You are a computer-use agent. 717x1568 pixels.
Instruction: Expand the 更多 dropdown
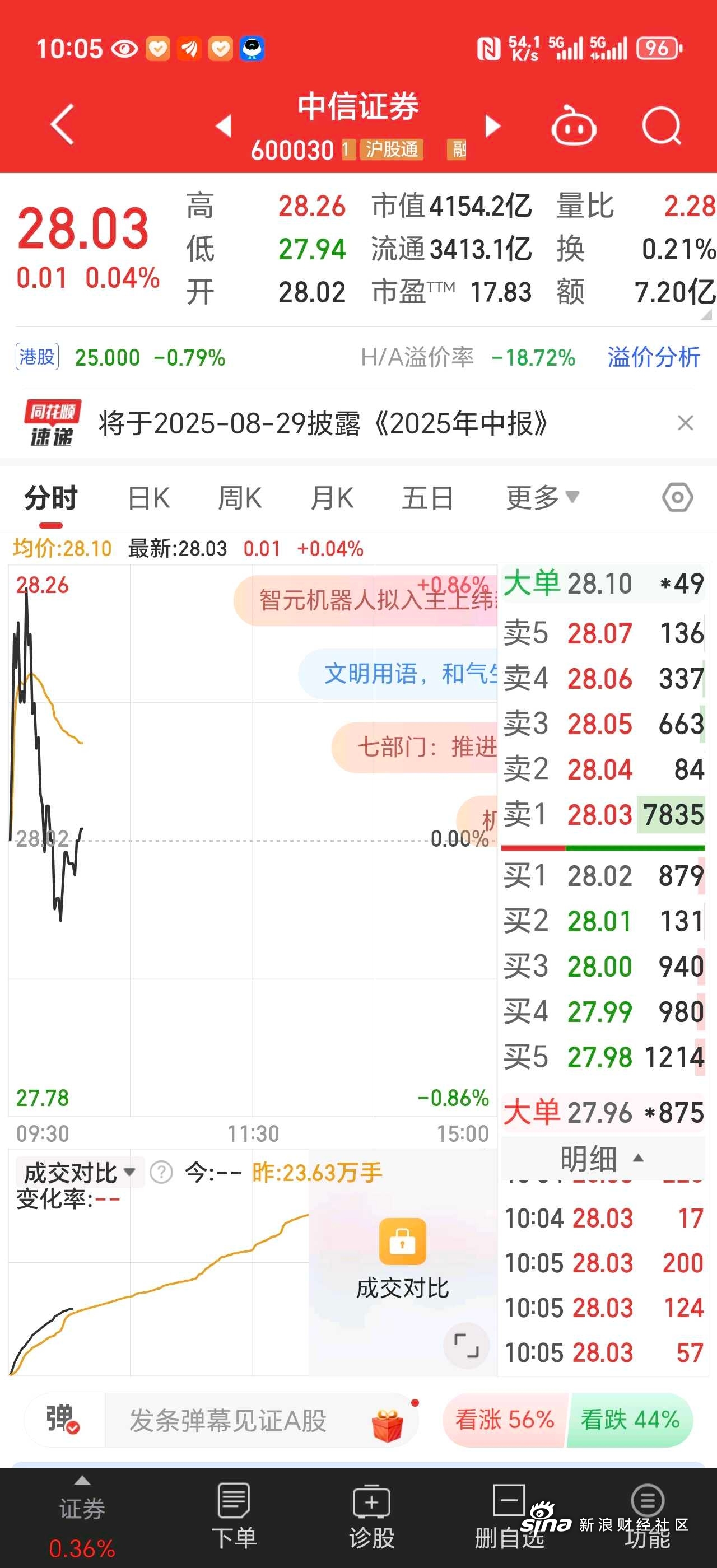click(x=542, y=498)
